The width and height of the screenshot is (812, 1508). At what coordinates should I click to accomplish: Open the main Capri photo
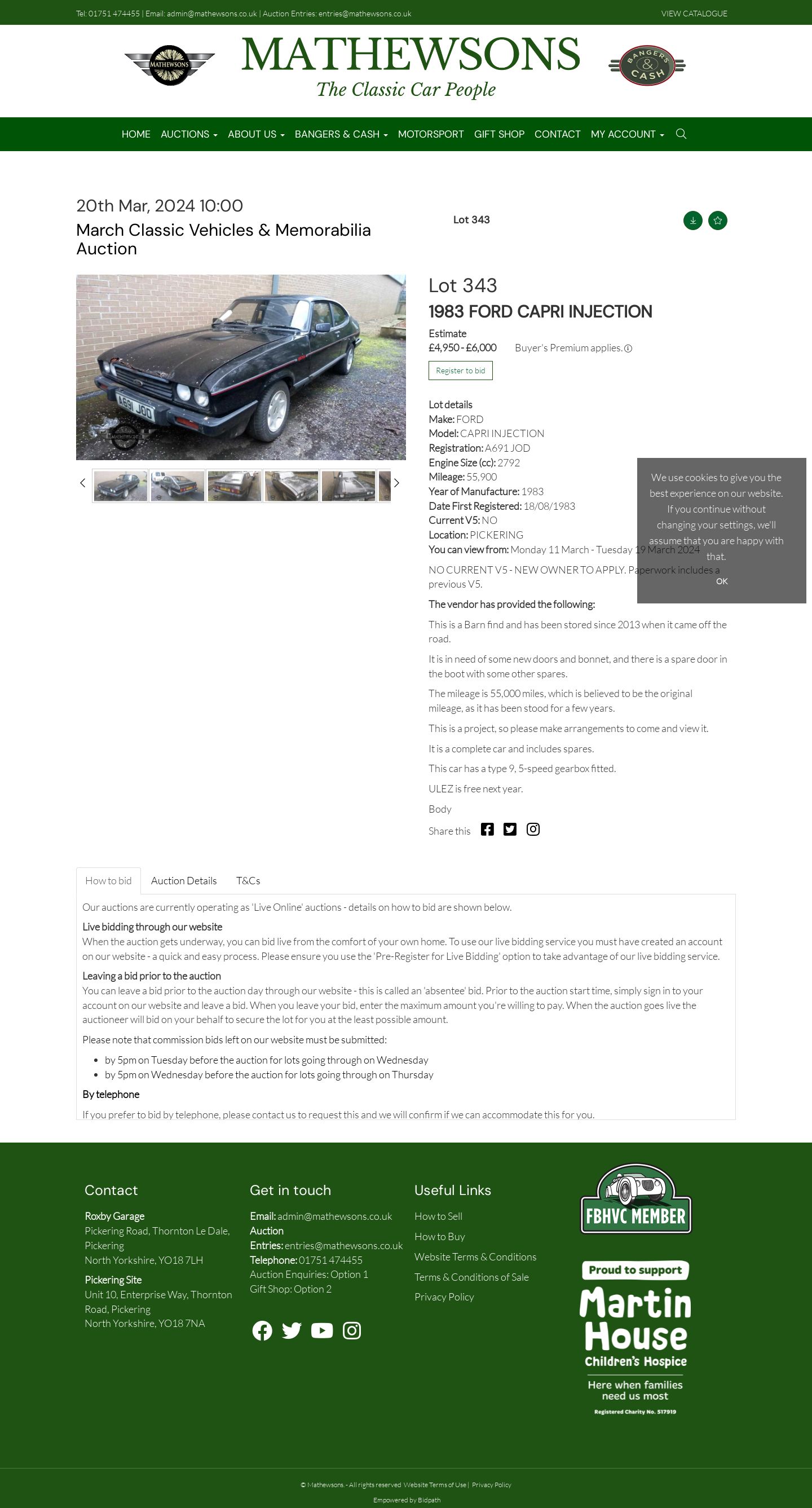[241, 367]
